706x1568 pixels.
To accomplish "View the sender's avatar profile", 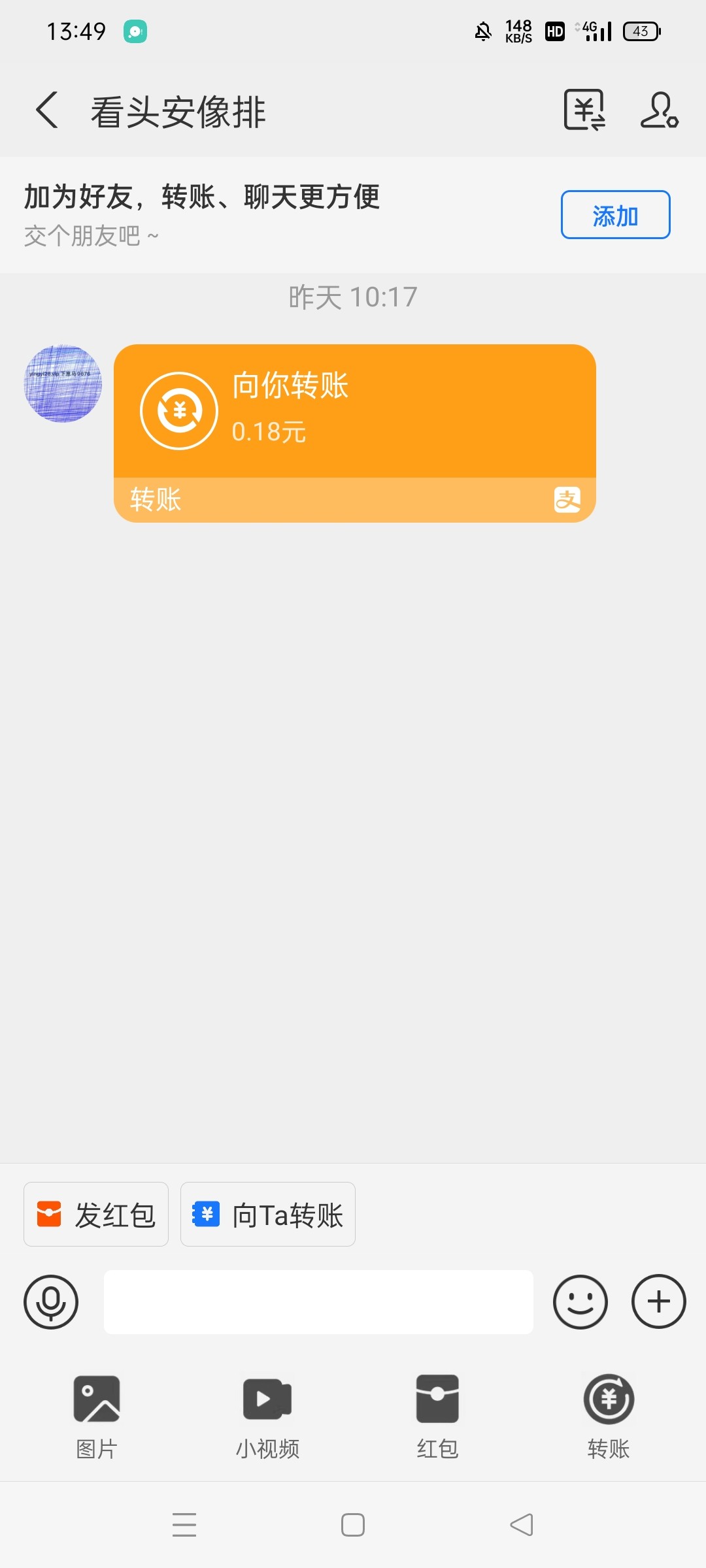I will click(63, 384).
